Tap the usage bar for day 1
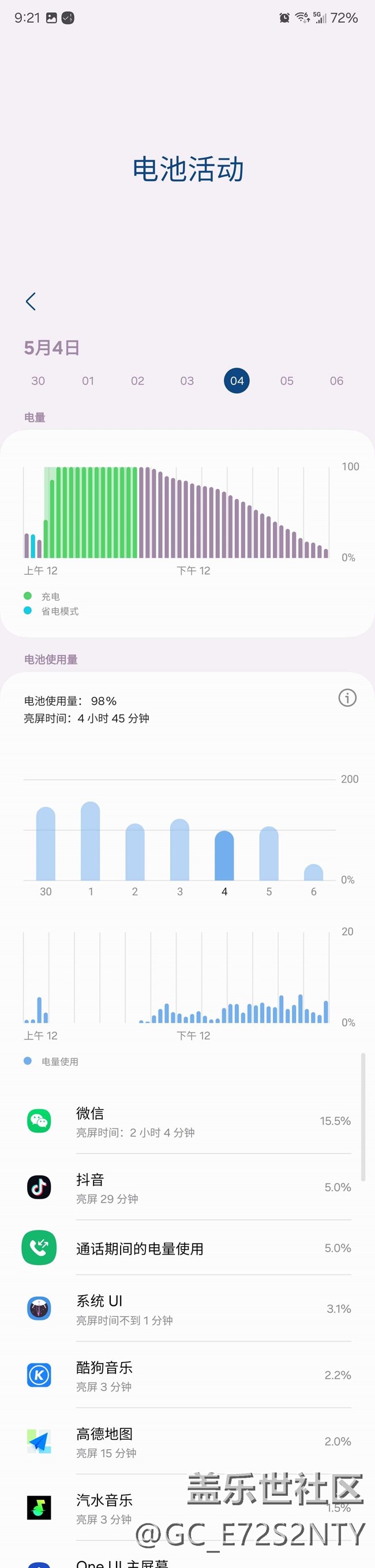This screenshot has height=1568, width=375. coord(90,842)
